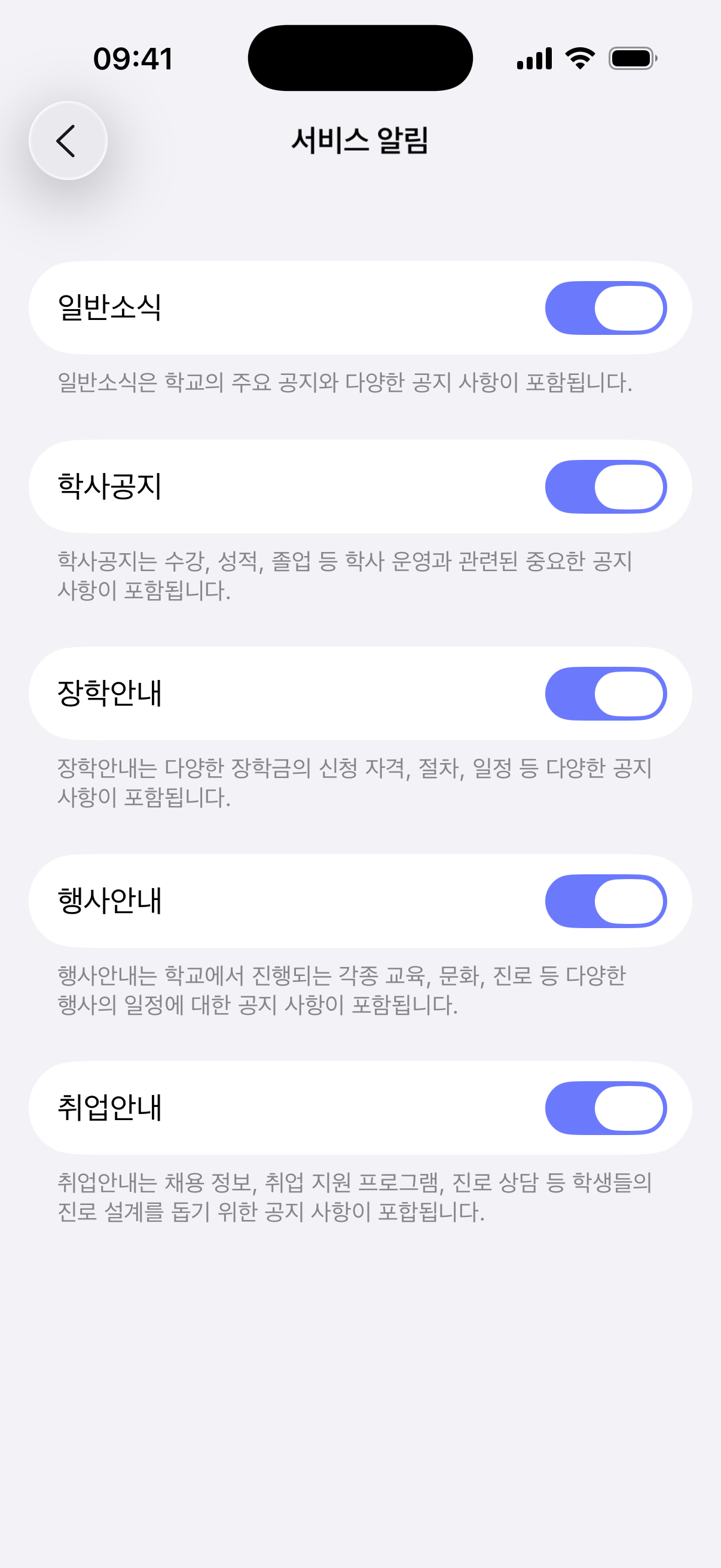Disable 학사공지 alerts toggle

(x=606, y=487)
